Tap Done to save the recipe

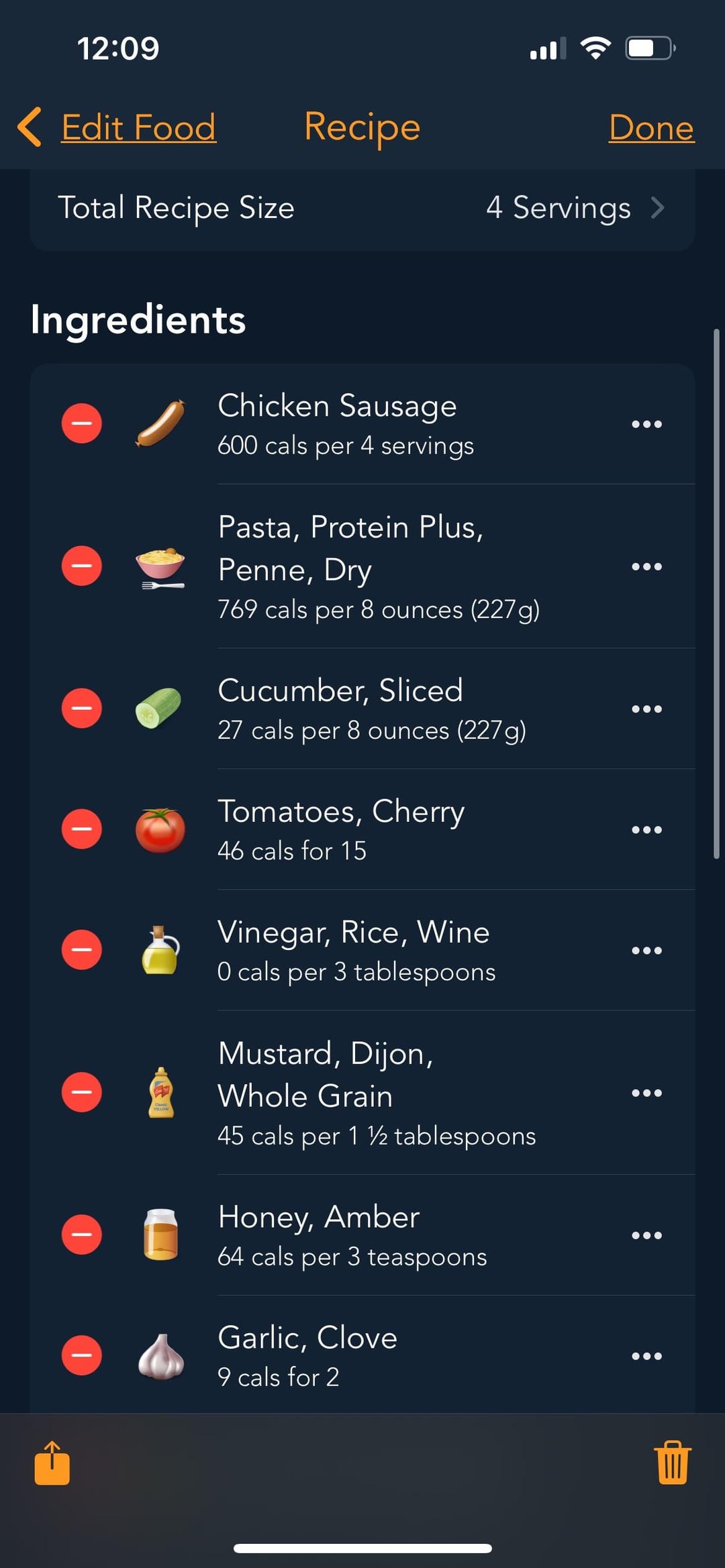click(651, 127)
